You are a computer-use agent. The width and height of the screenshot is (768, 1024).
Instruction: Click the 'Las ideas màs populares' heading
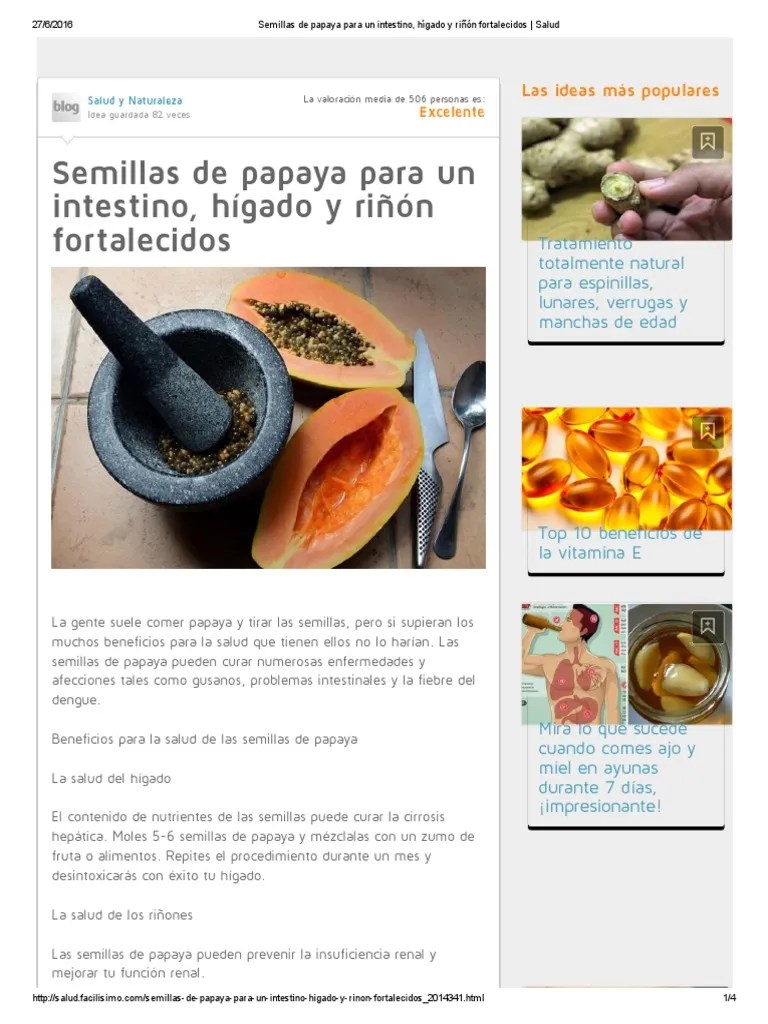(x=620, y=89)
